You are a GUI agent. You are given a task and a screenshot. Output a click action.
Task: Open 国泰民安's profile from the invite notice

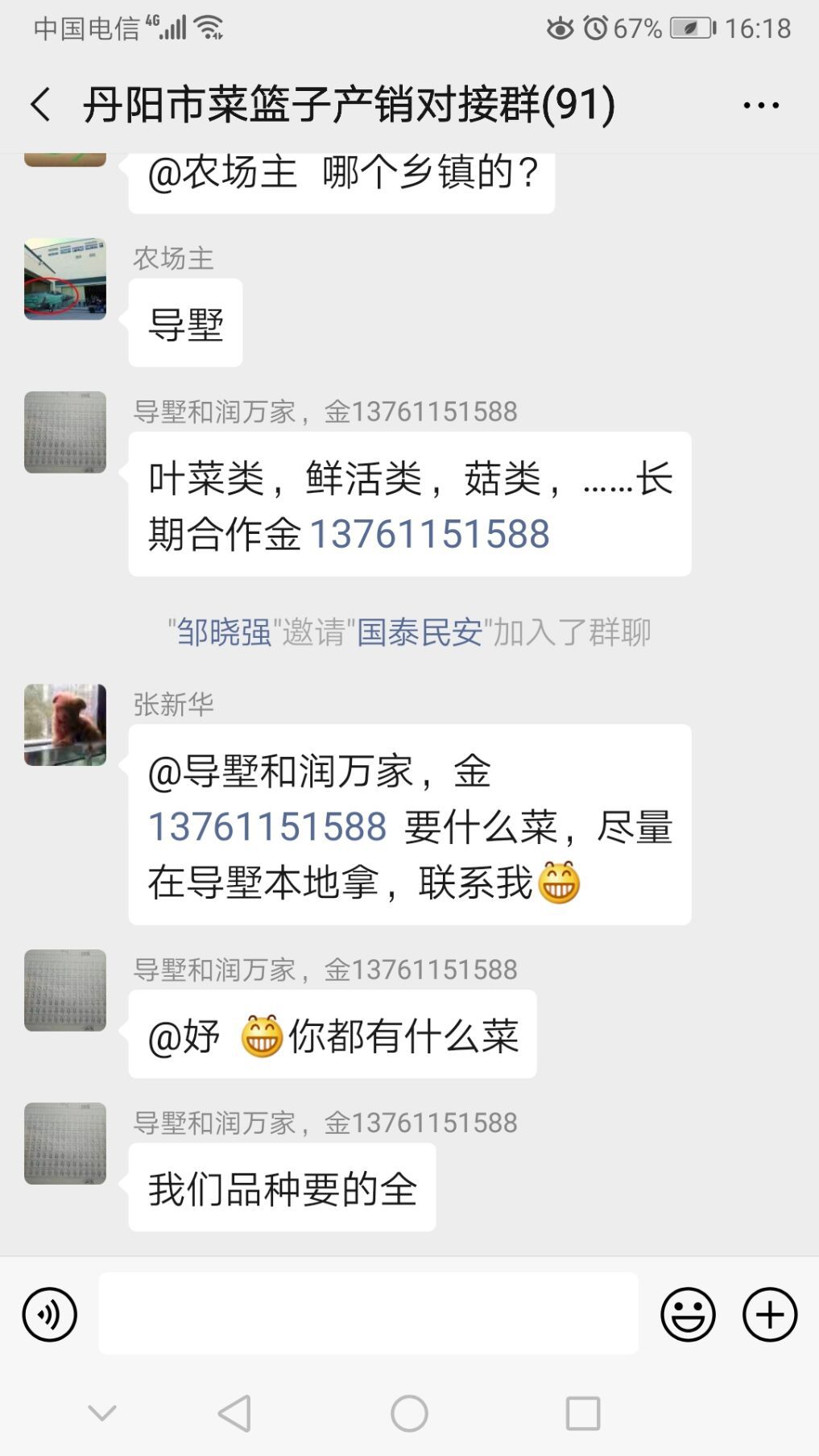420,633
